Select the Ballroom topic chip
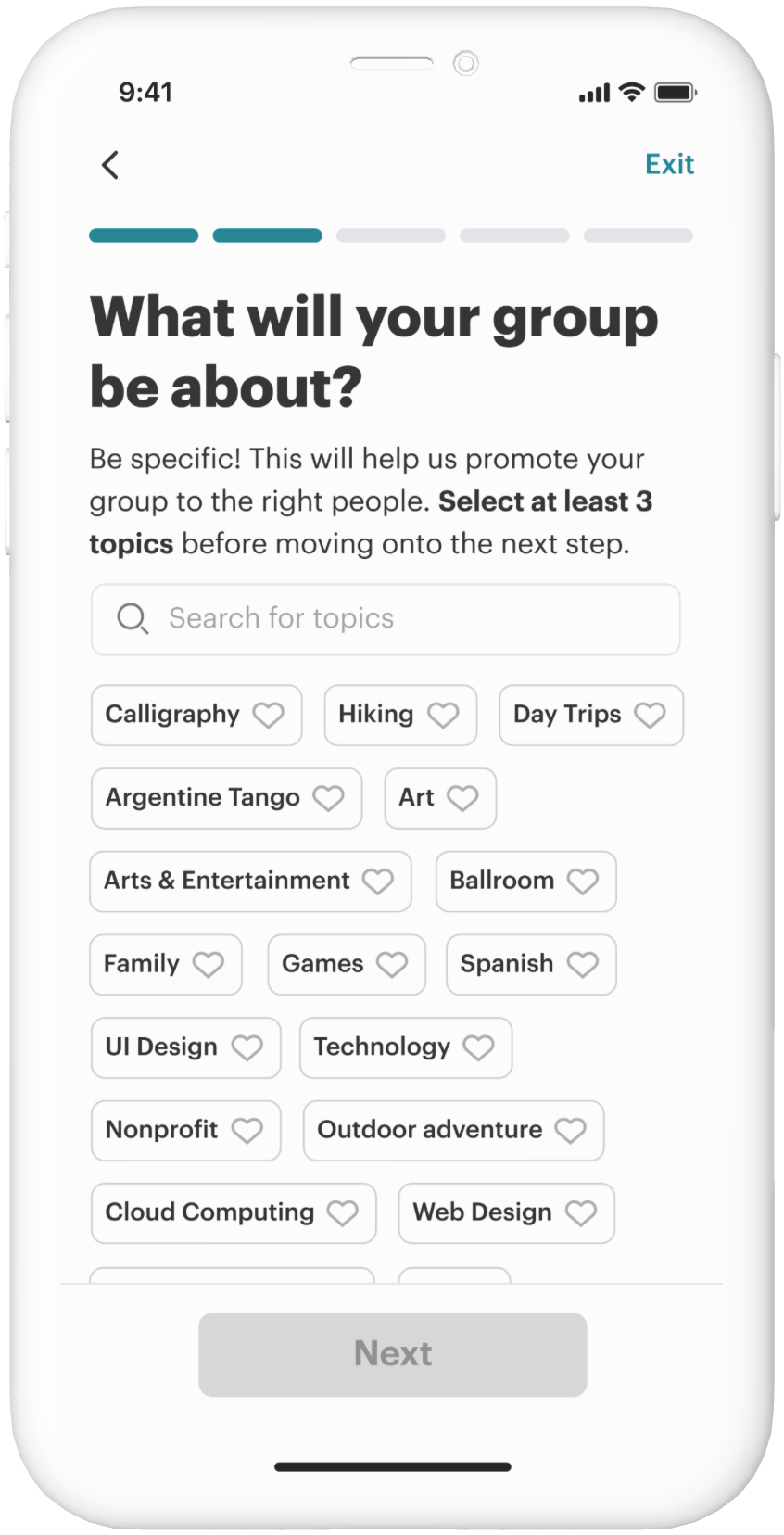 pyautogui.click(x=525, y=882)
